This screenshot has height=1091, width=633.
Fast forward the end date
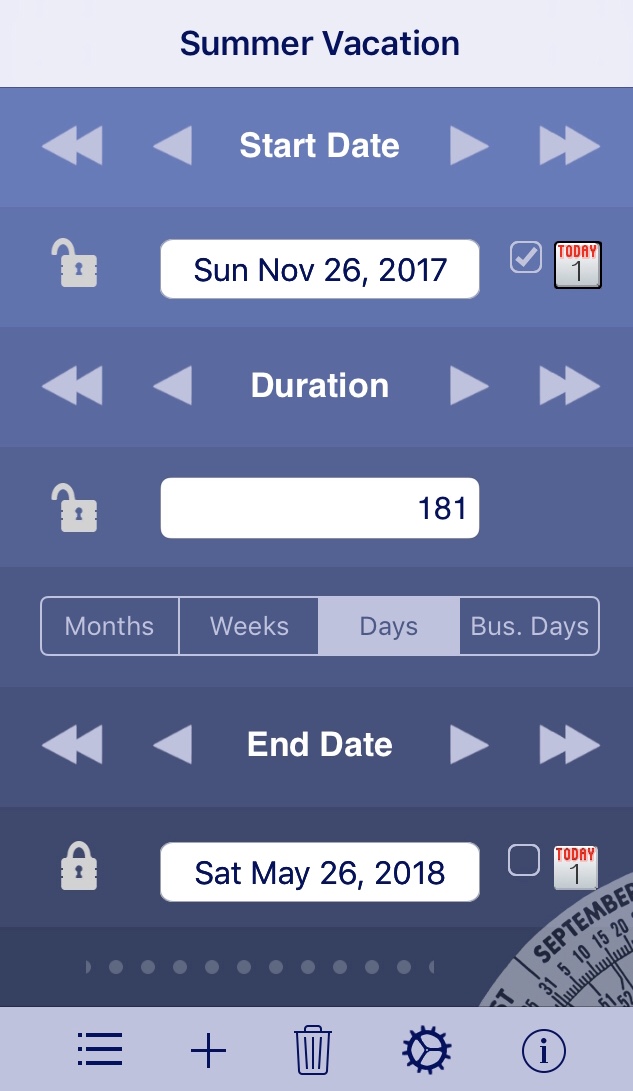point(570,744)
